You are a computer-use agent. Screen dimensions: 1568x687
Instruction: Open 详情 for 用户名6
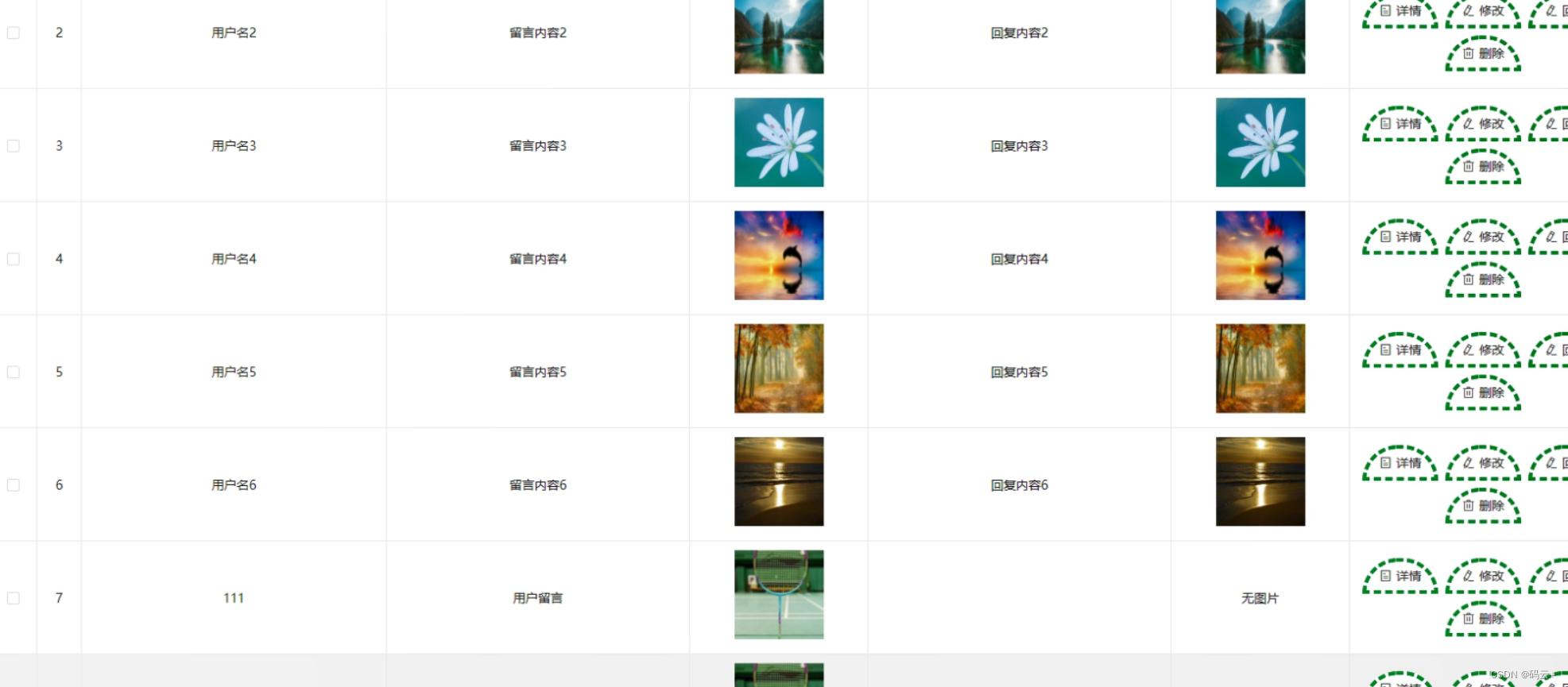[x=1400, y=463]
